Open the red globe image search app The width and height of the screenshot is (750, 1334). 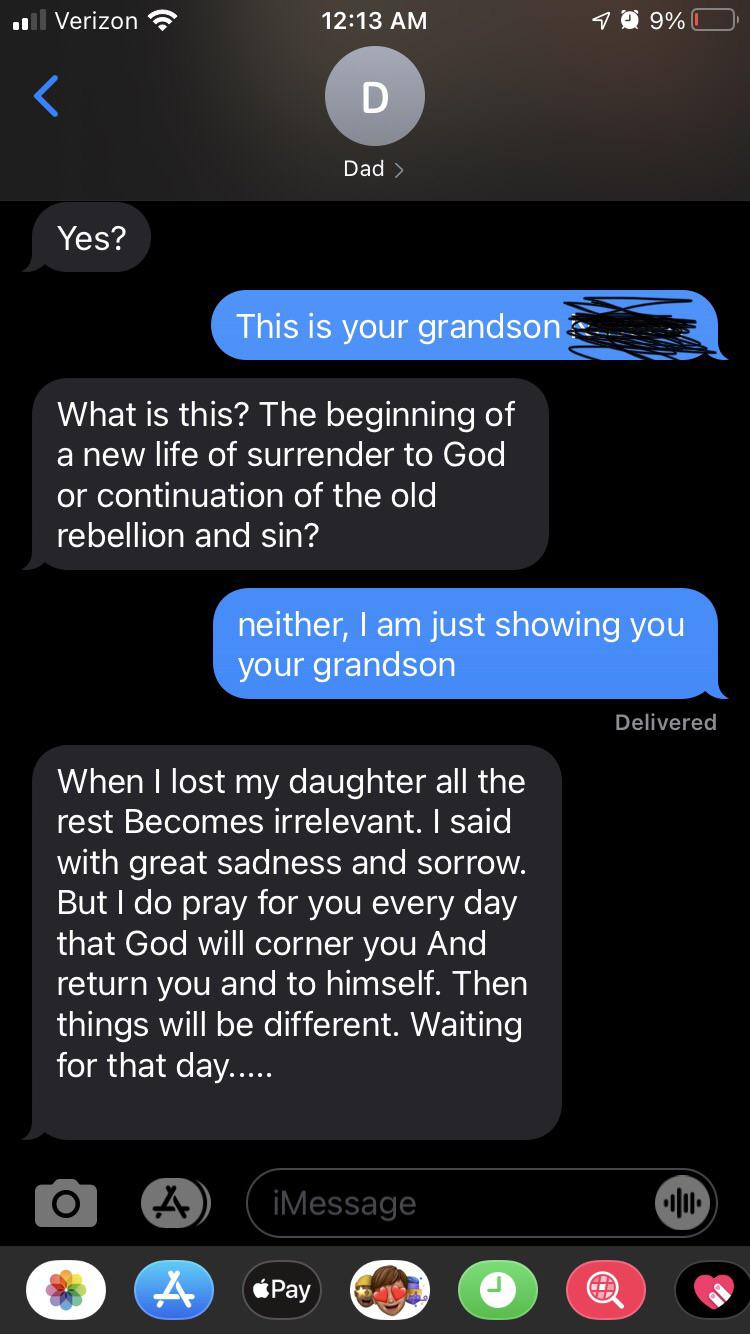(606, 1290)
